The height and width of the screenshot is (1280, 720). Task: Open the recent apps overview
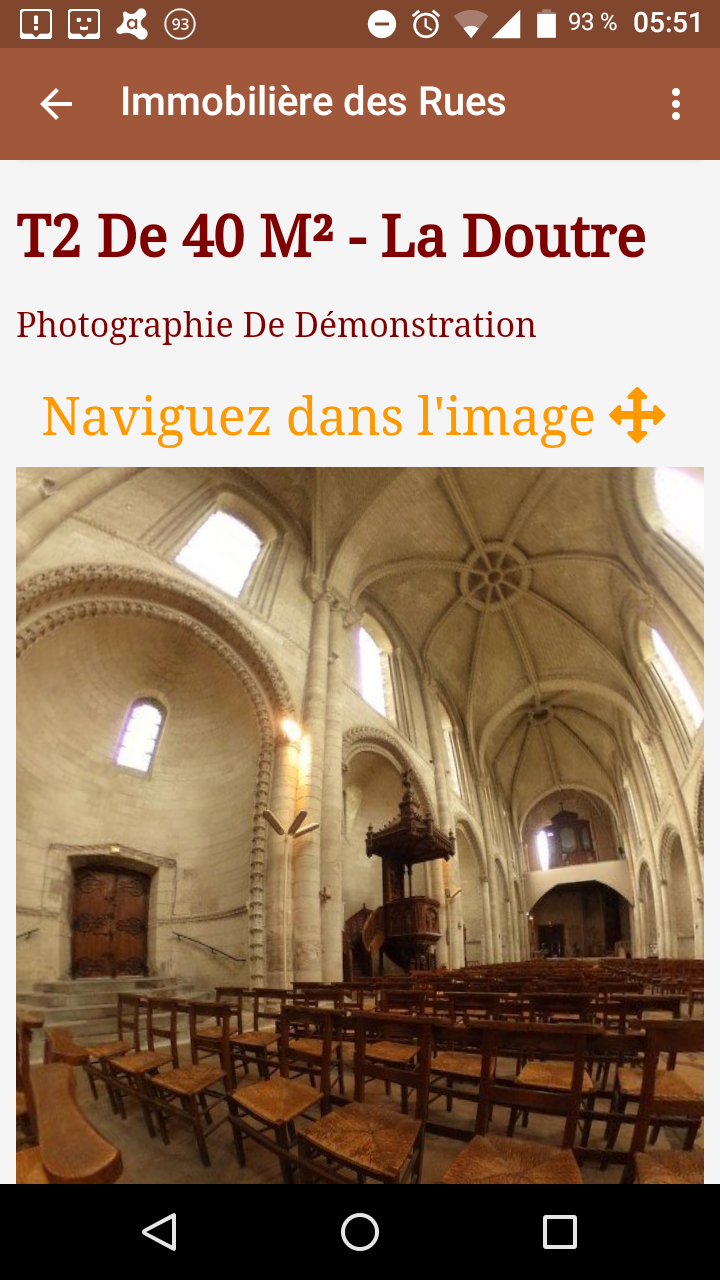coord(560,1232)
